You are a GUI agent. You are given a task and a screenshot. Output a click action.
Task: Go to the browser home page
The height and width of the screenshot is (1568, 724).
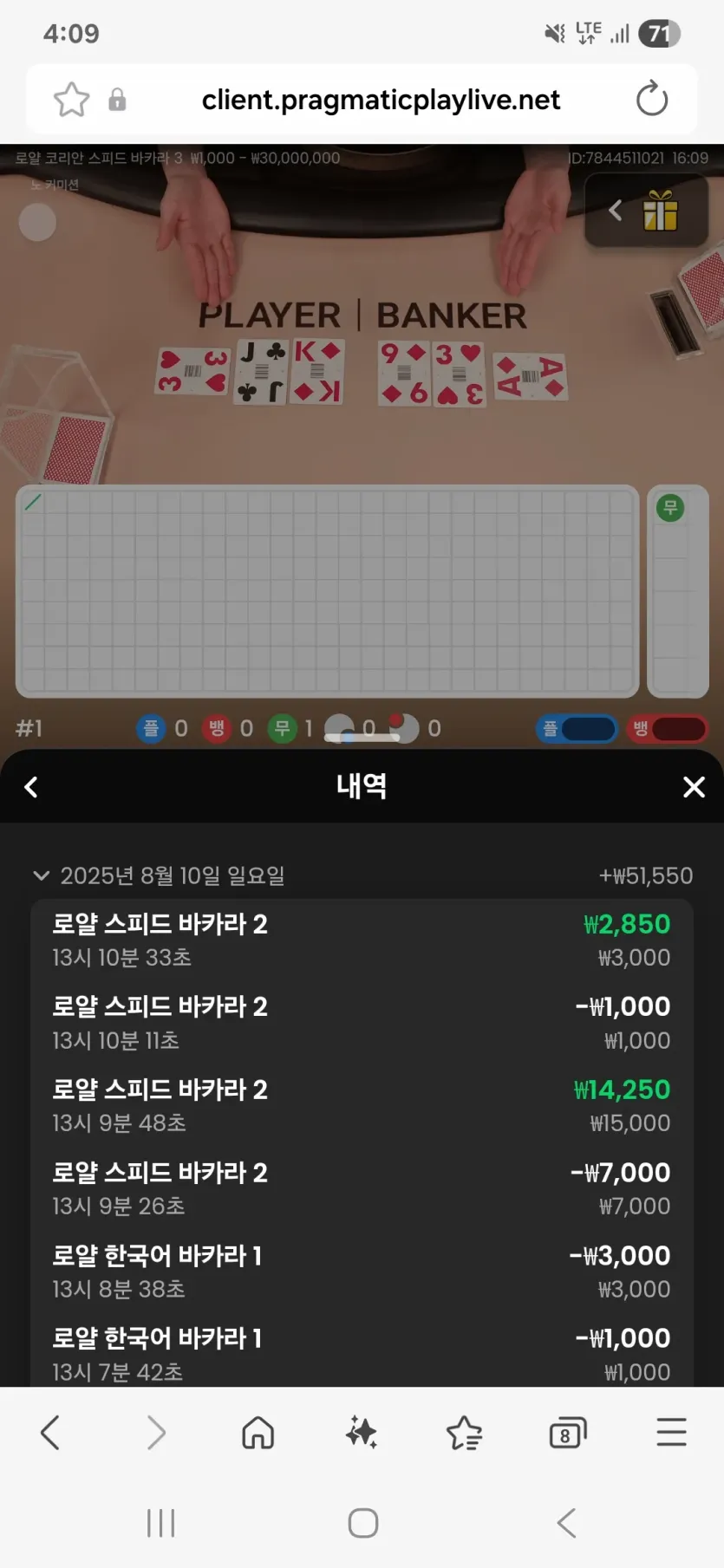[x=258, y=1433]
